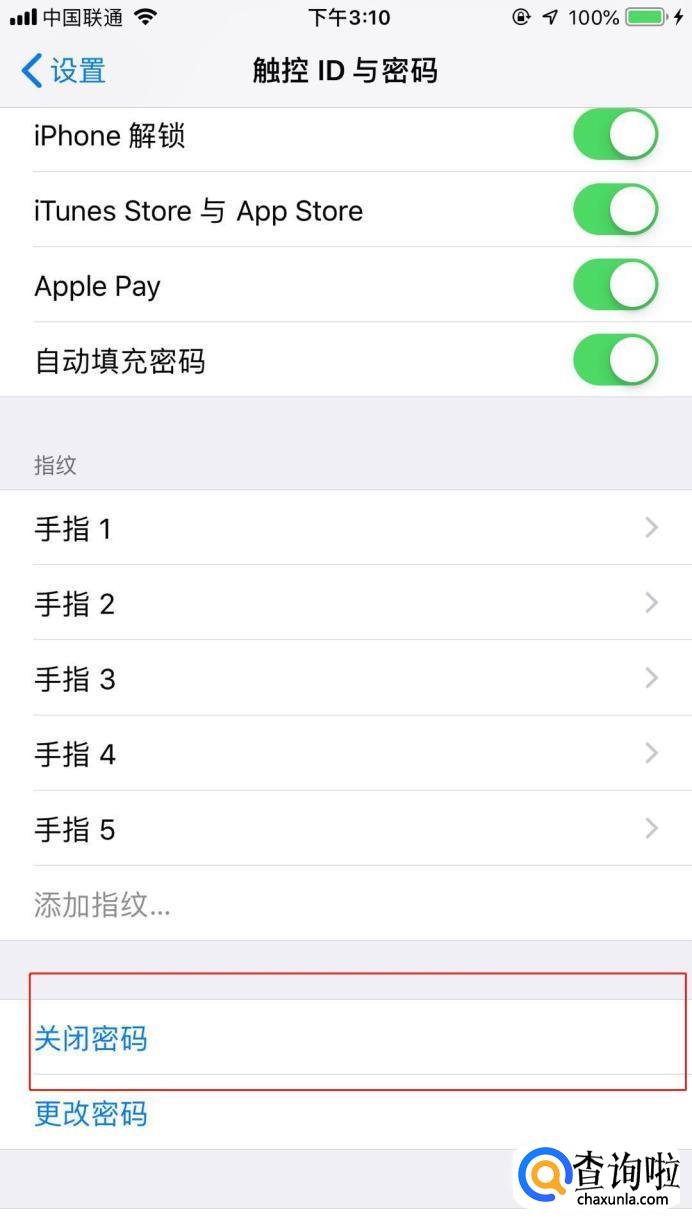The image size is (692, 1230).
Task: View 手指 5 fingerprint
Action: click(345, 828)
